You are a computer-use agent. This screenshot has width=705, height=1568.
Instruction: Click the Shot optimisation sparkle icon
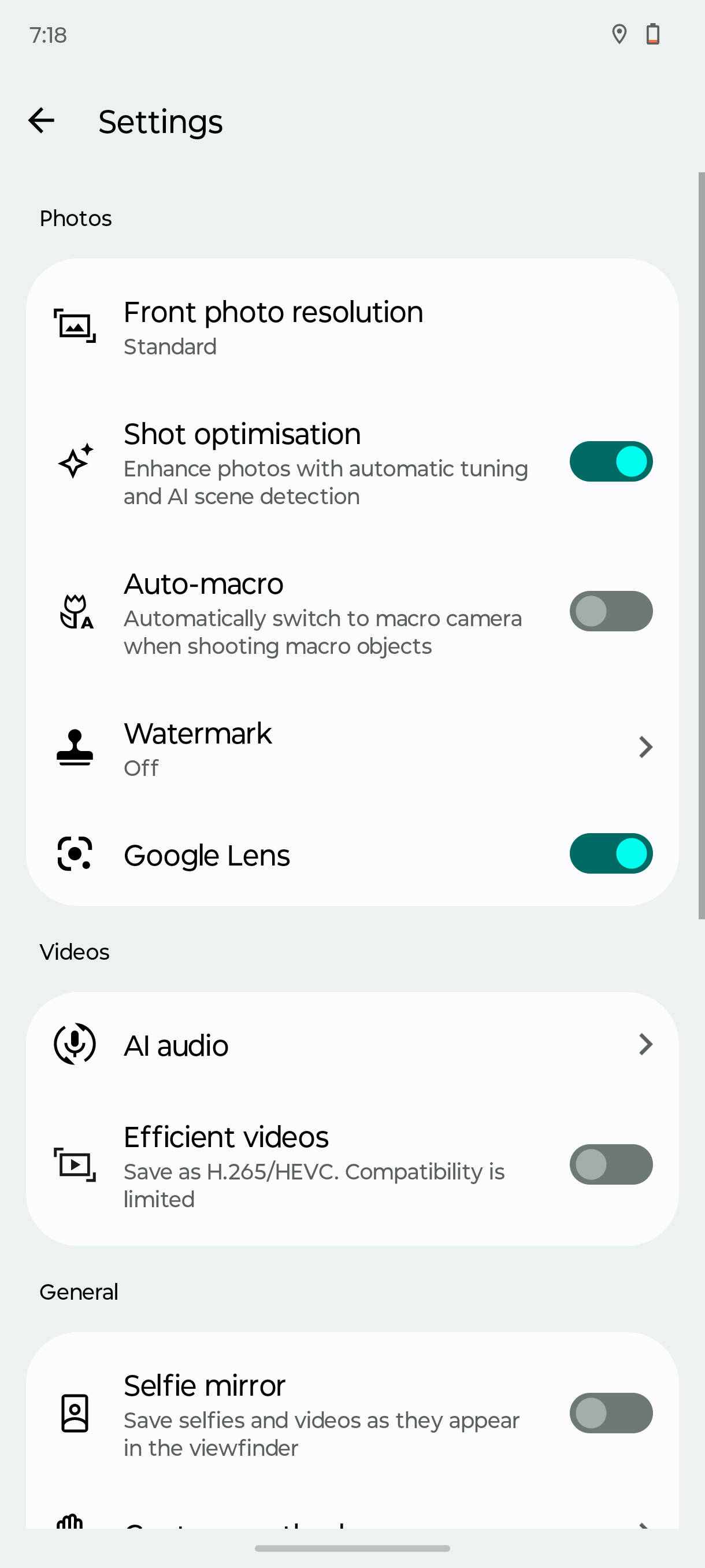click(74, 461)
